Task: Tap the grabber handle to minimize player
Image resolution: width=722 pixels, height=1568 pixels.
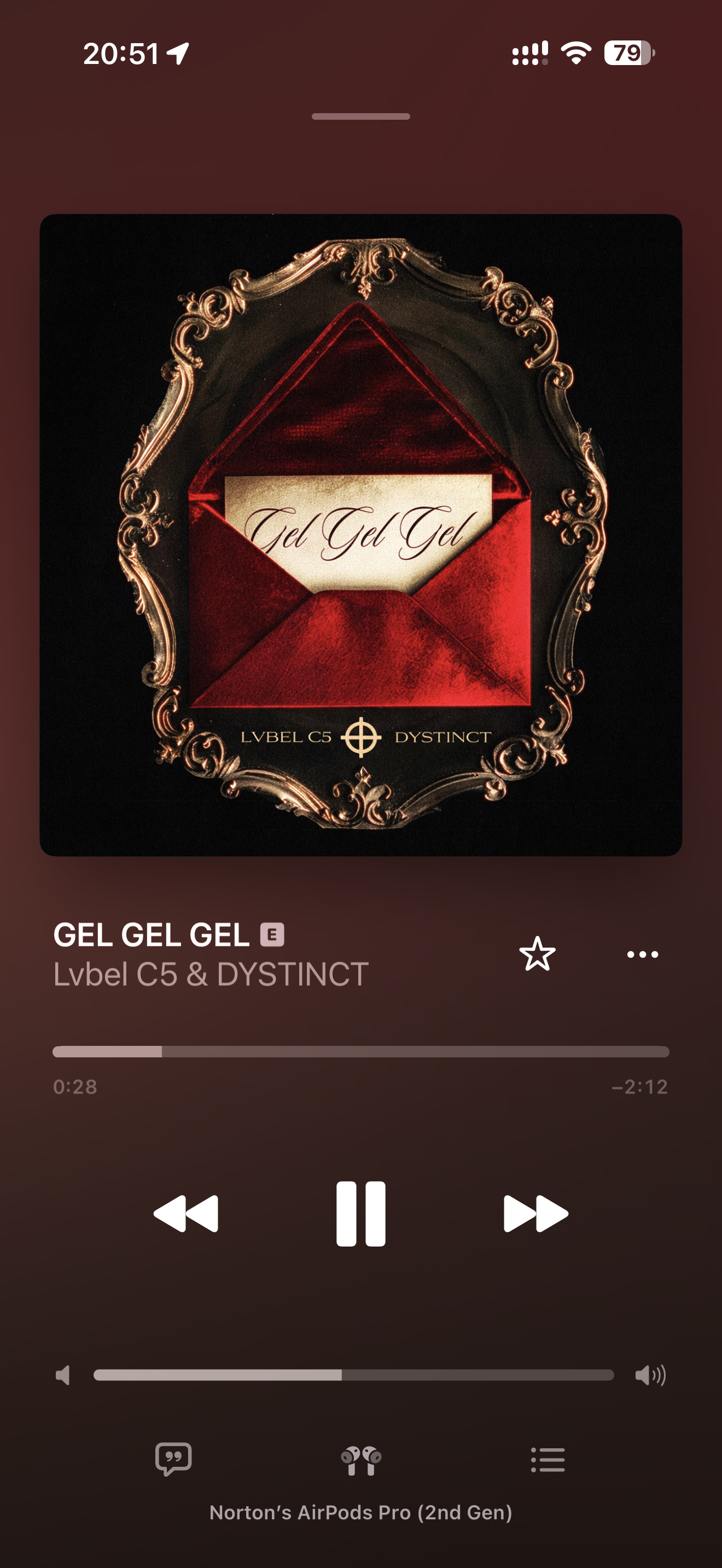Action: (361, 116)
